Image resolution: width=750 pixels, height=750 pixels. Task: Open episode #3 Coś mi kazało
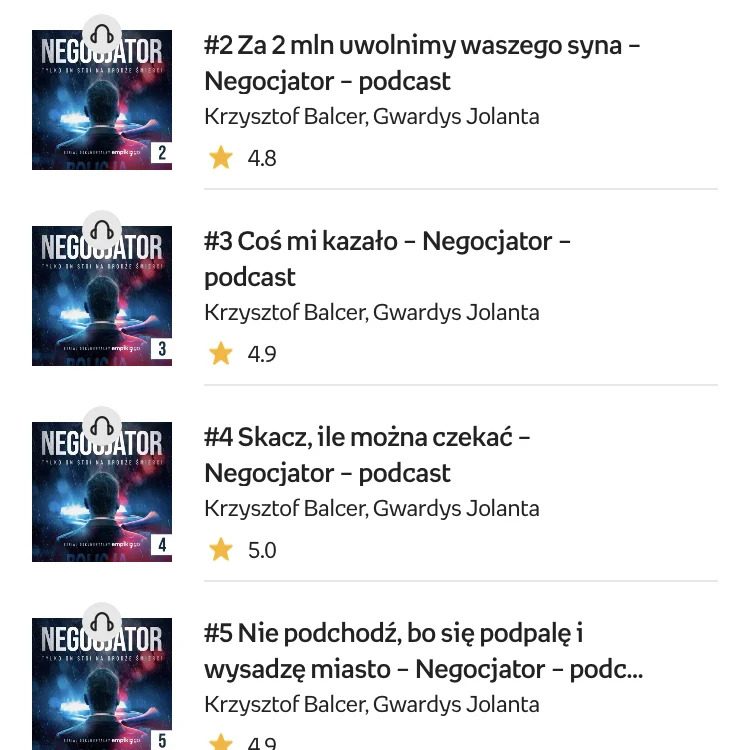point(387,258)
